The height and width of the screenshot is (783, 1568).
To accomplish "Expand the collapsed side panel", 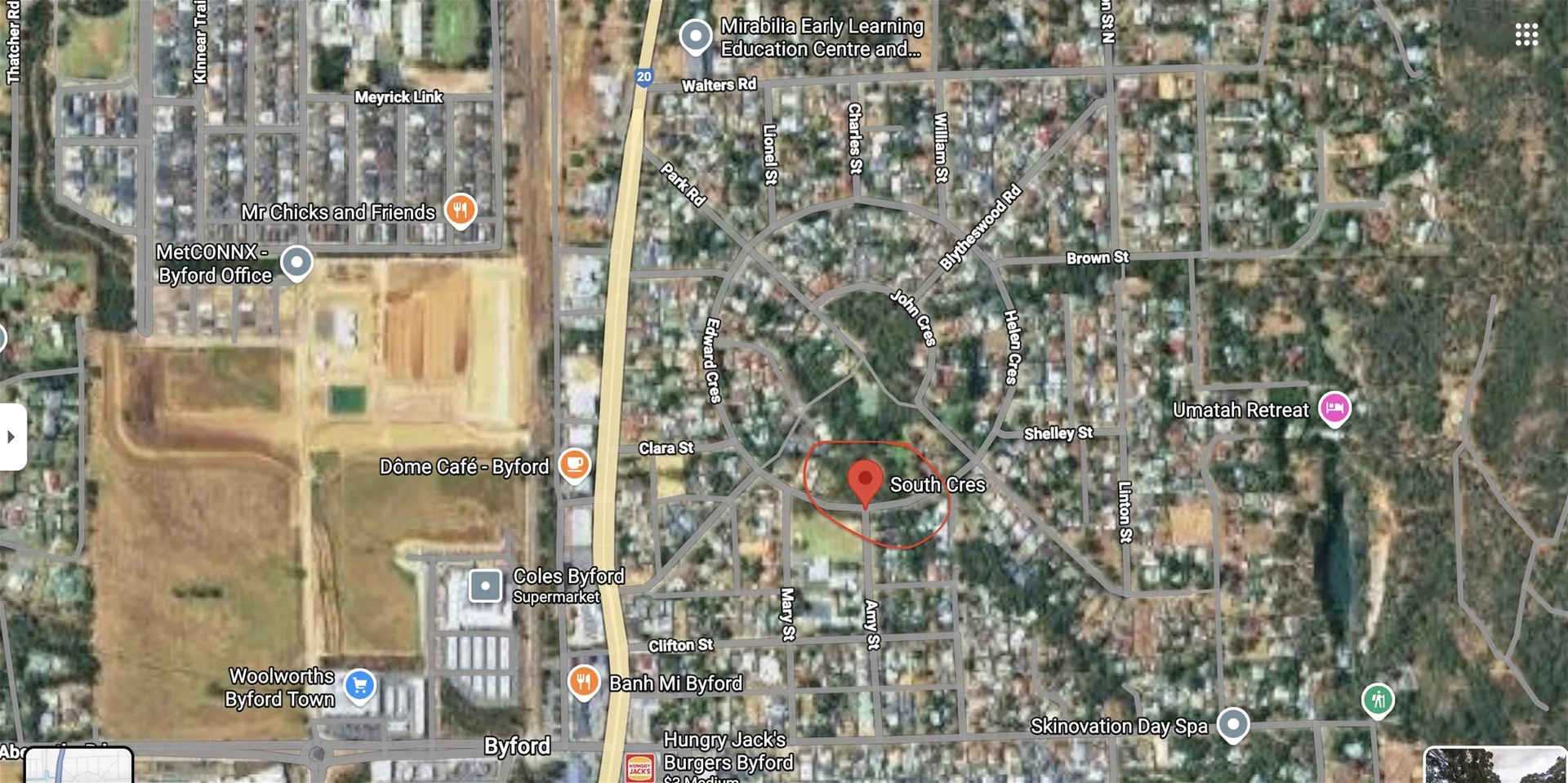I will pos(11,437).
